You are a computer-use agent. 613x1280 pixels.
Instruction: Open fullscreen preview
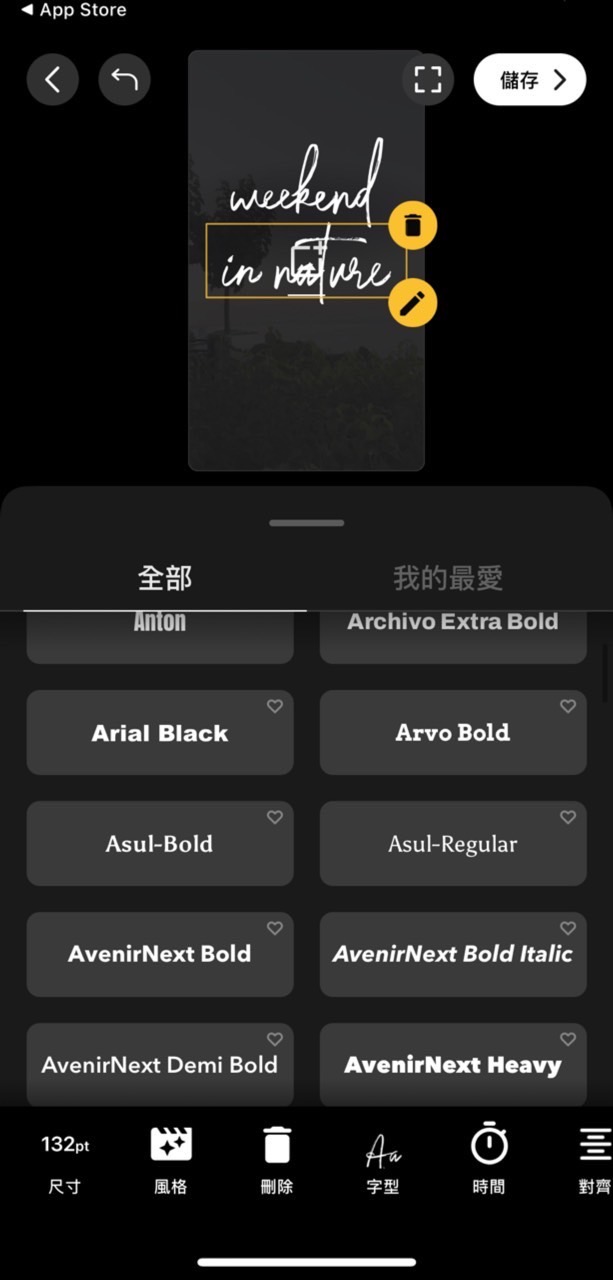point(427,80)
